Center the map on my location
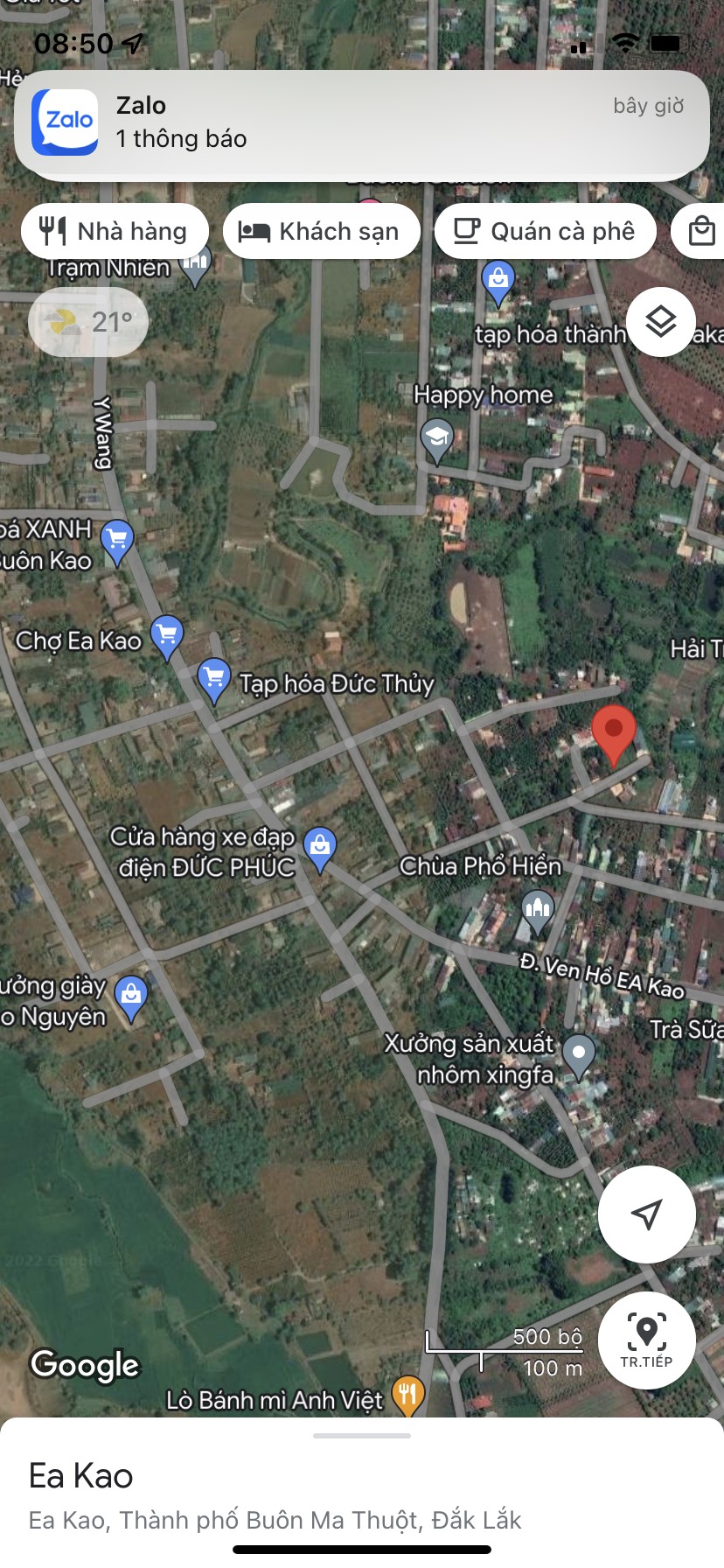724x1568 pixels. (646, 1214)
